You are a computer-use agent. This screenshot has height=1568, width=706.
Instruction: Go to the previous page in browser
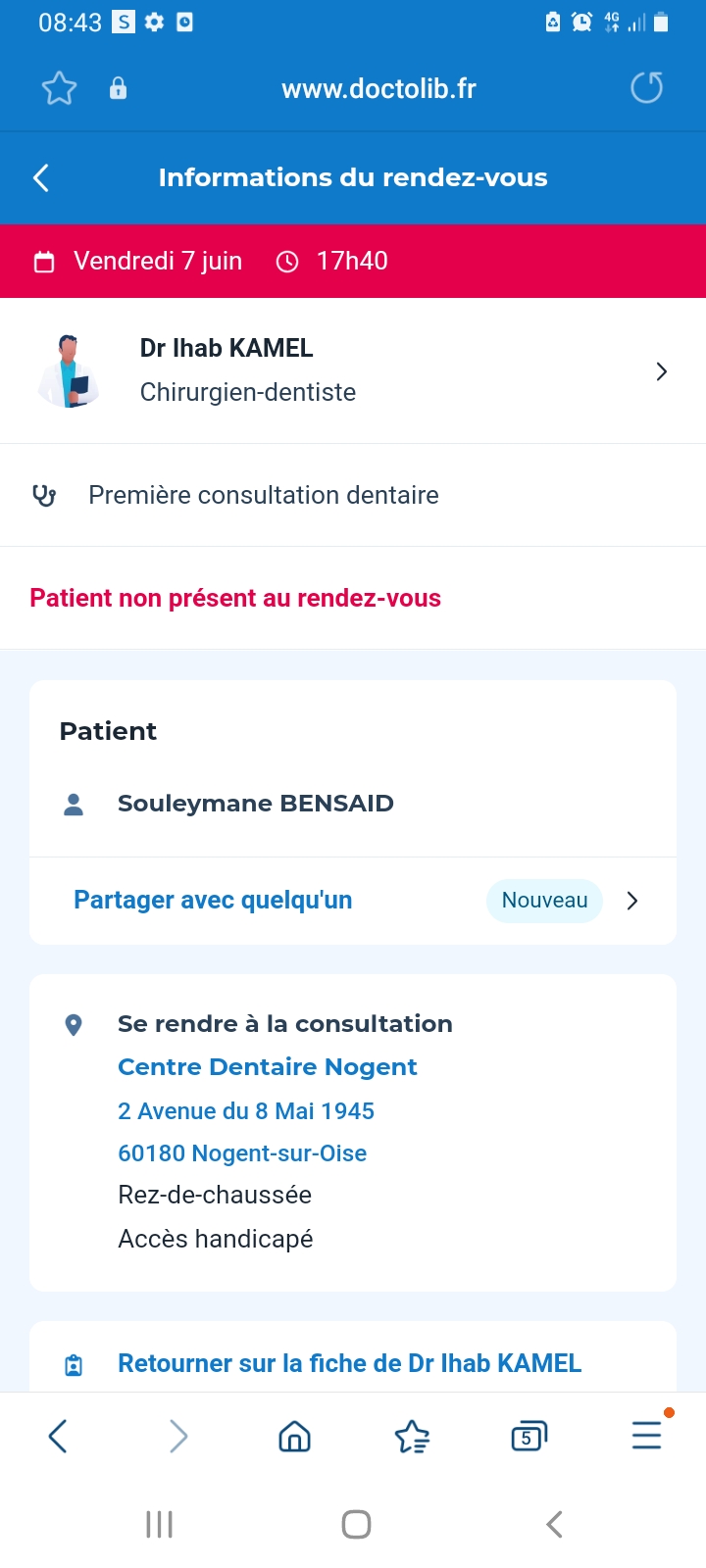[58, 1437]
